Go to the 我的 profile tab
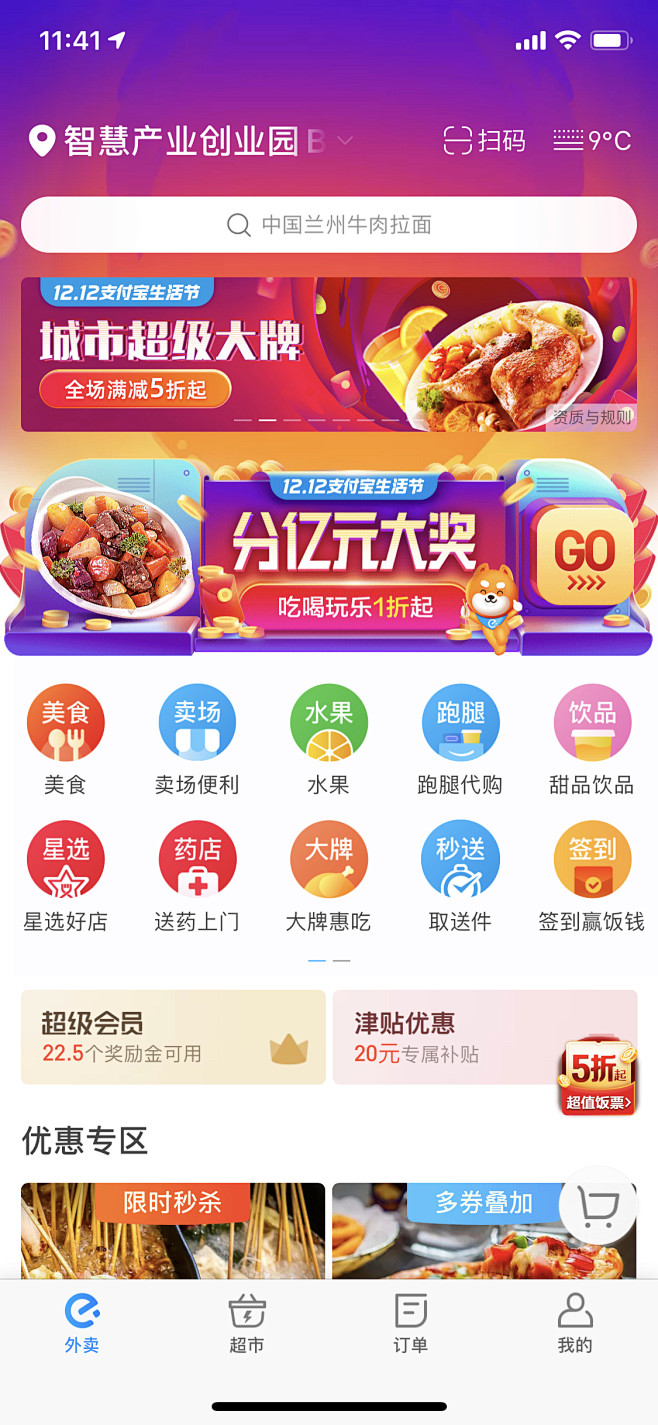 575,1322
